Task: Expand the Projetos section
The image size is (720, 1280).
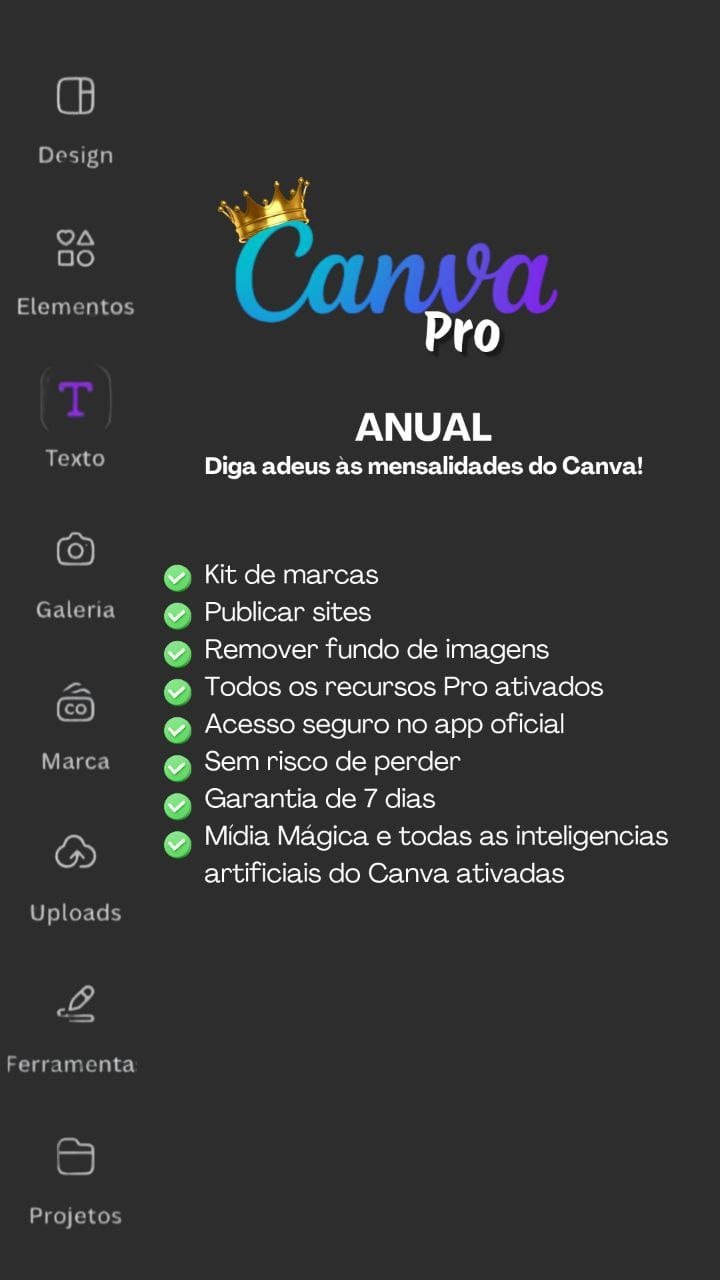Action: click(75, 1185)
